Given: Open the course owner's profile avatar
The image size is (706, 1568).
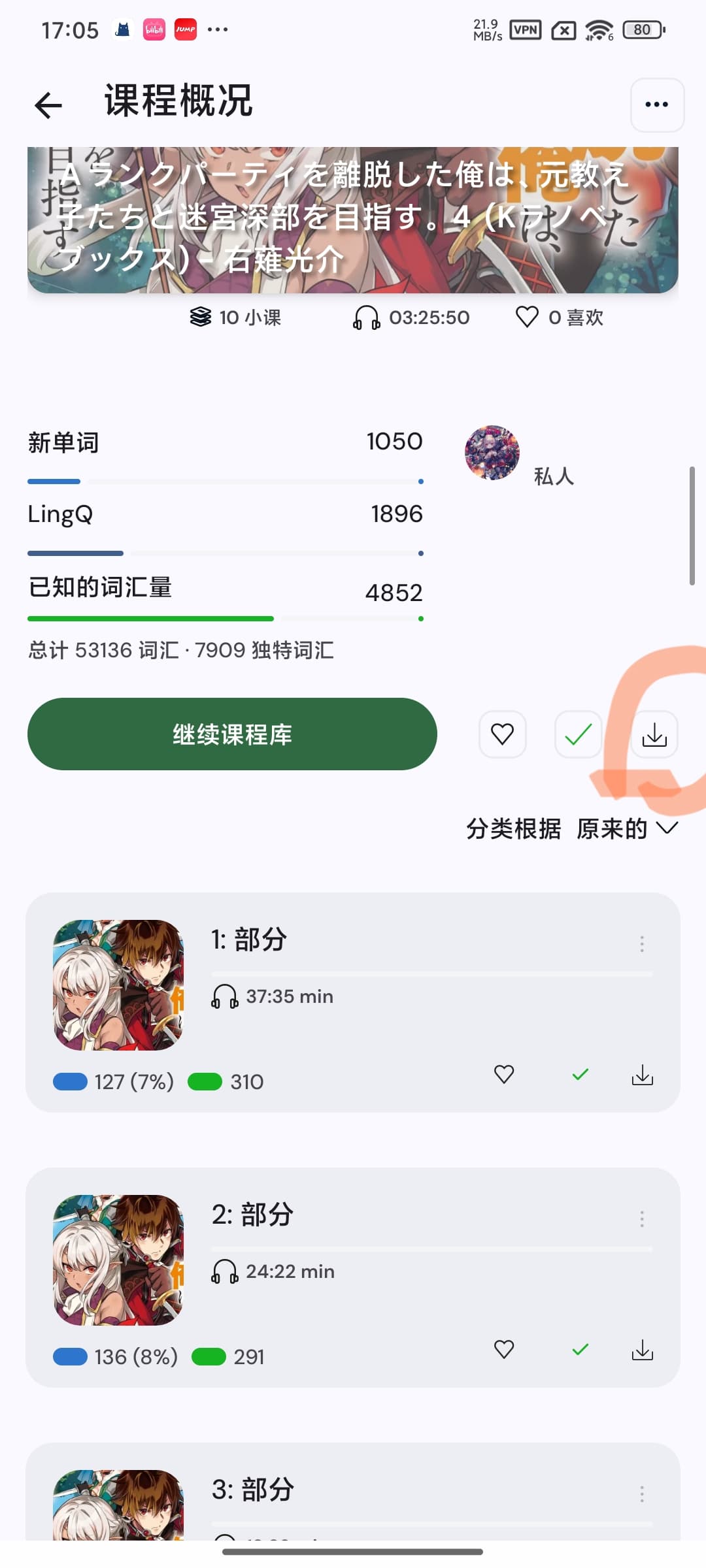Looking at the screenshot, I should click(x=492, y=453).
